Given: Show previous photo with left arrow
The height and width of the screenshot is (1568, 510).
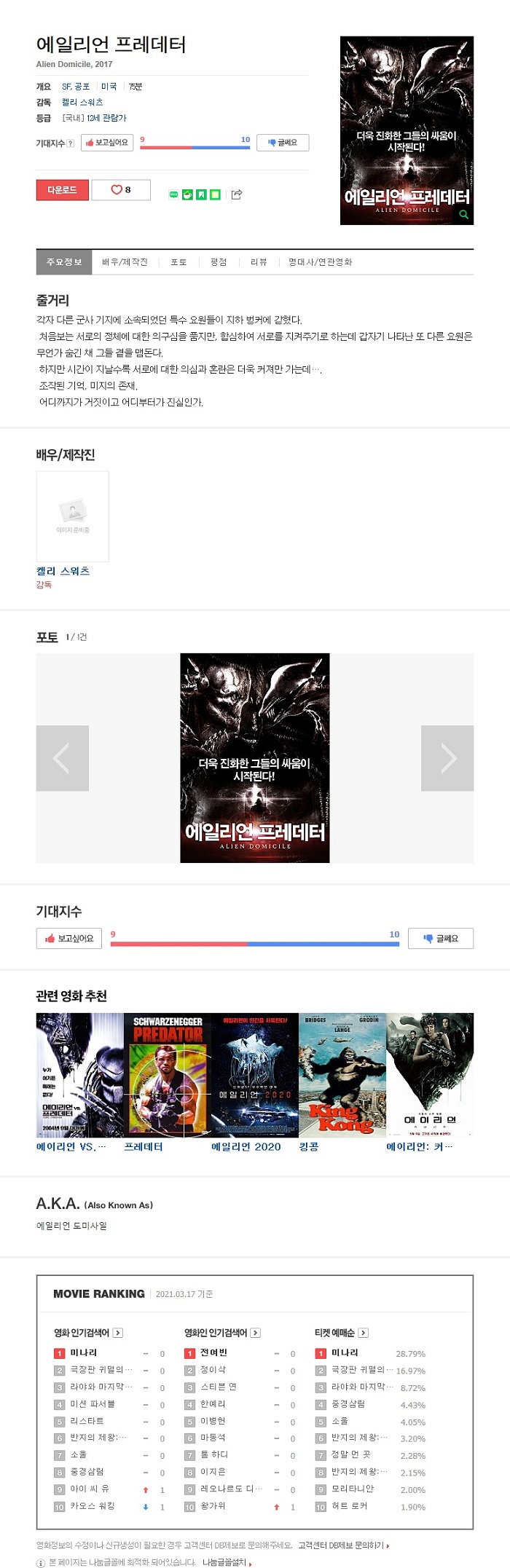Looking at the screenshot, I should click(63, 758).
